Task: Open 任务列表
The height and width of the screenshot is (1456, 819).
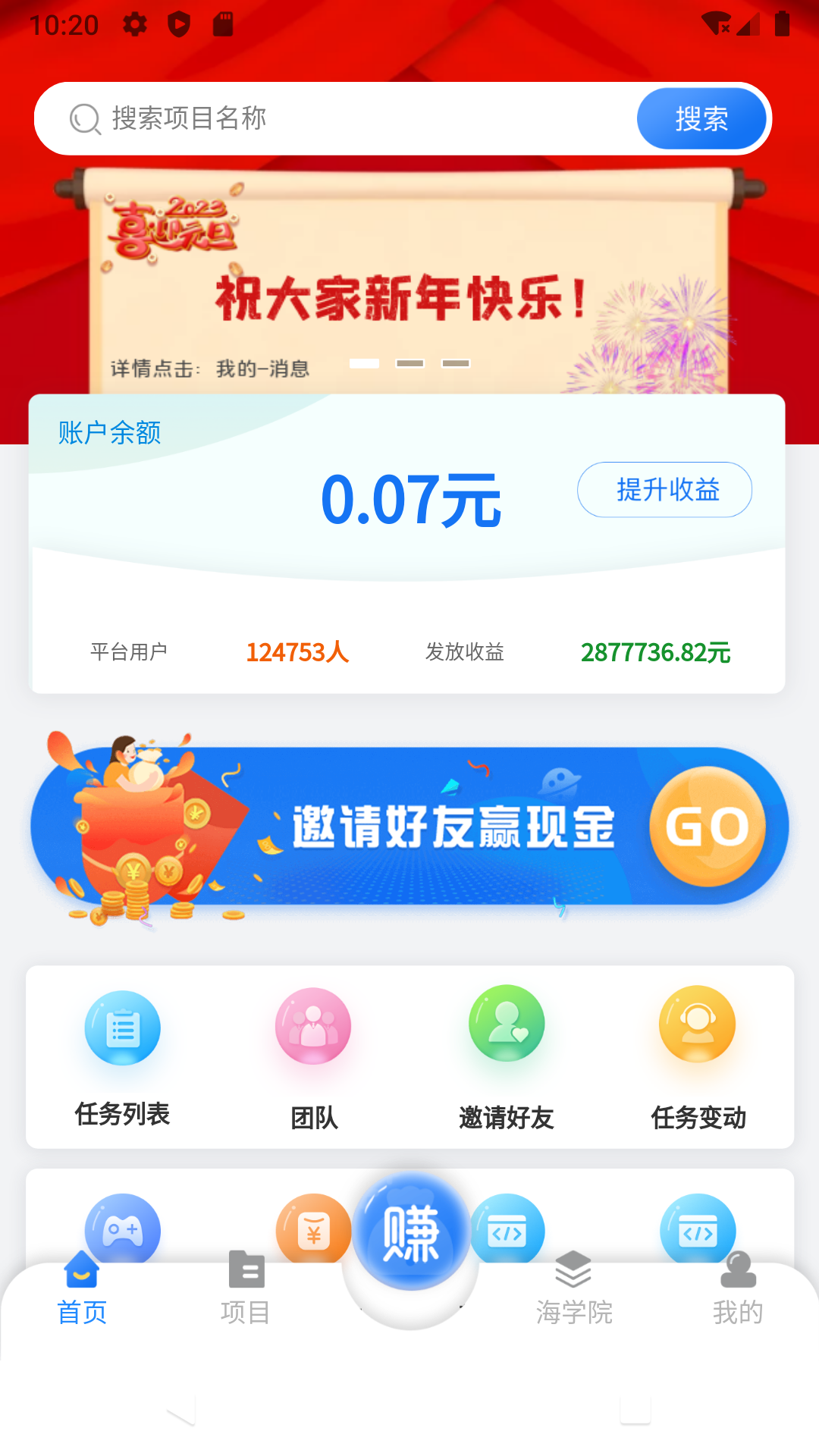Action: pyautogui.click(x=122, y=1054)
